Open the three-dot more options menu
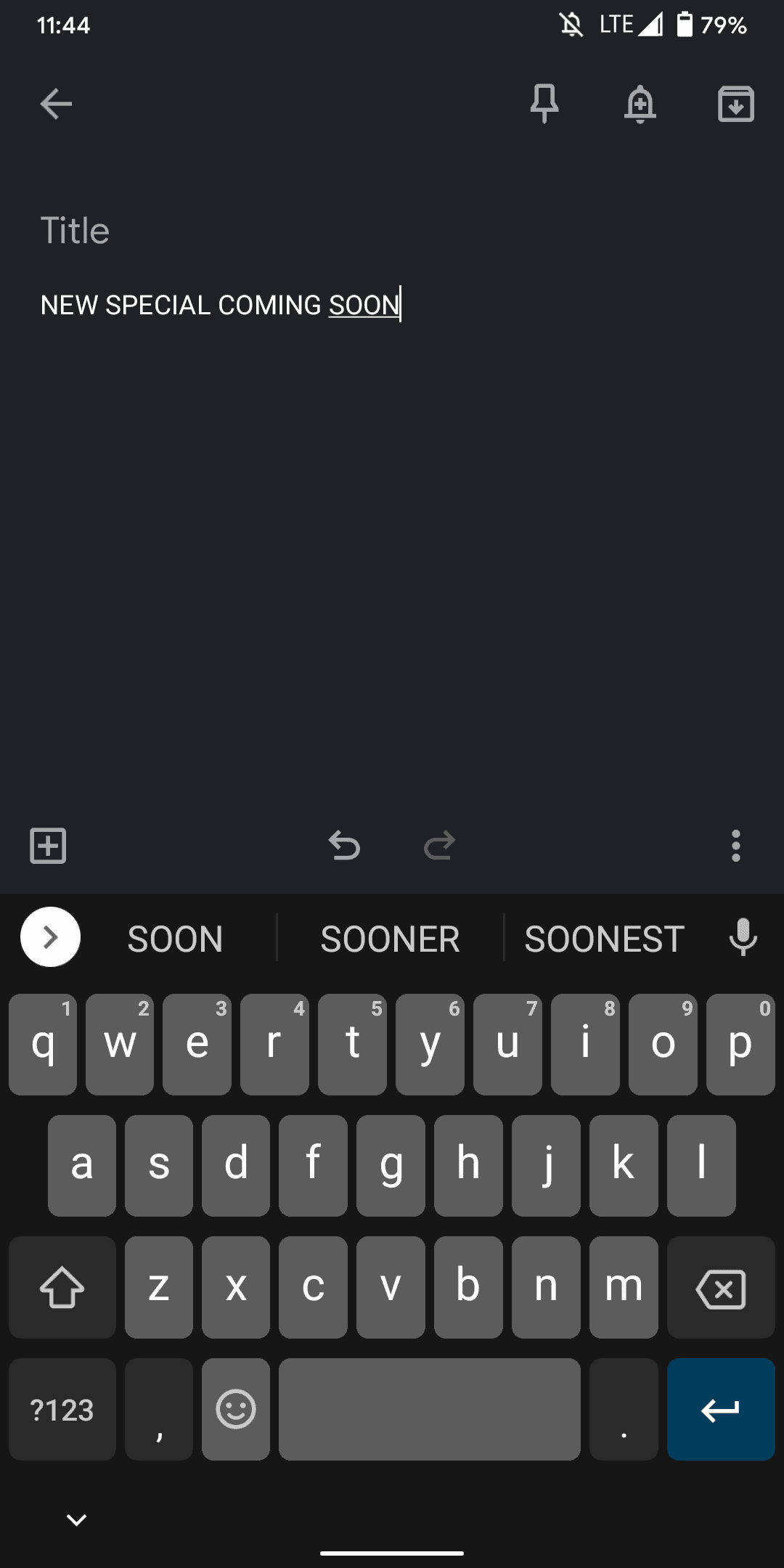 tap(736, 846)
